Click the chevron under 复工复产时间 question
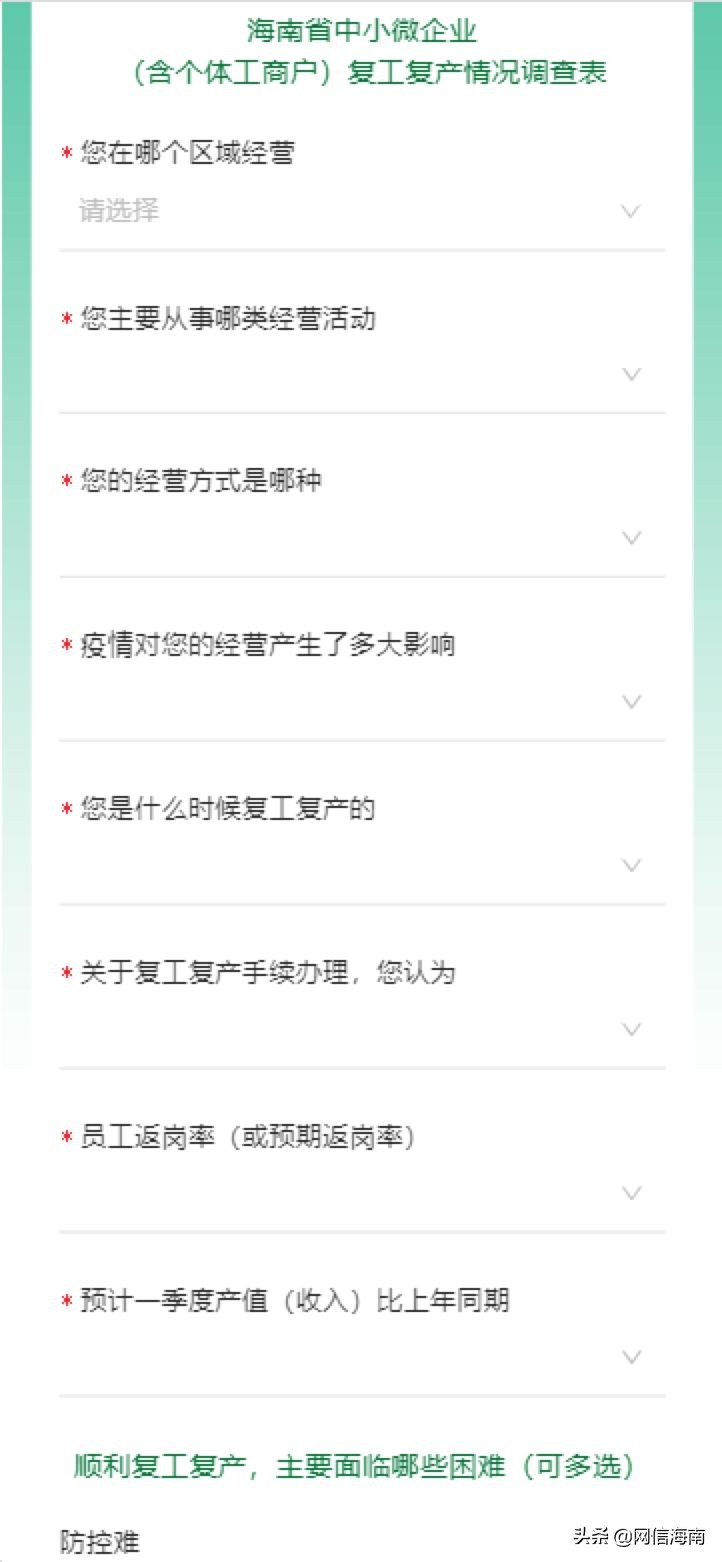Viewport: 722px width, 1562px height. 630,864
